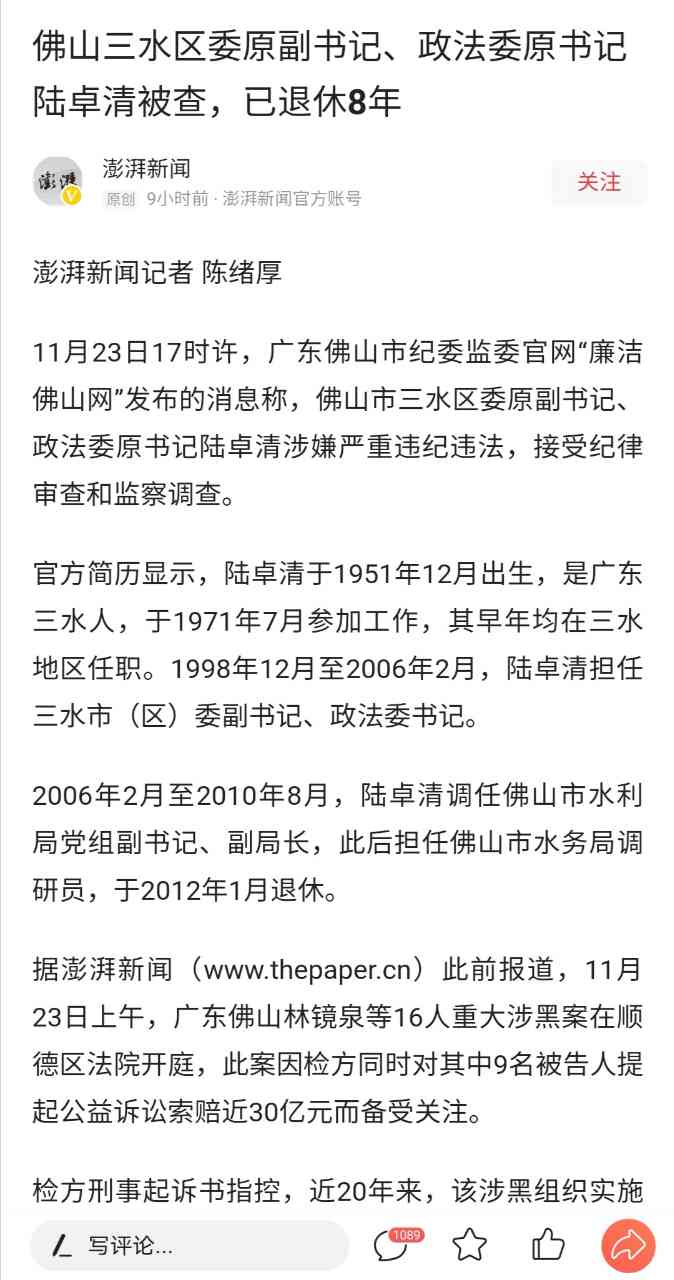Open the 澎湃新闻 author avatar
This screenshot has width=674, height=1280.
click(x=58, y=182)
